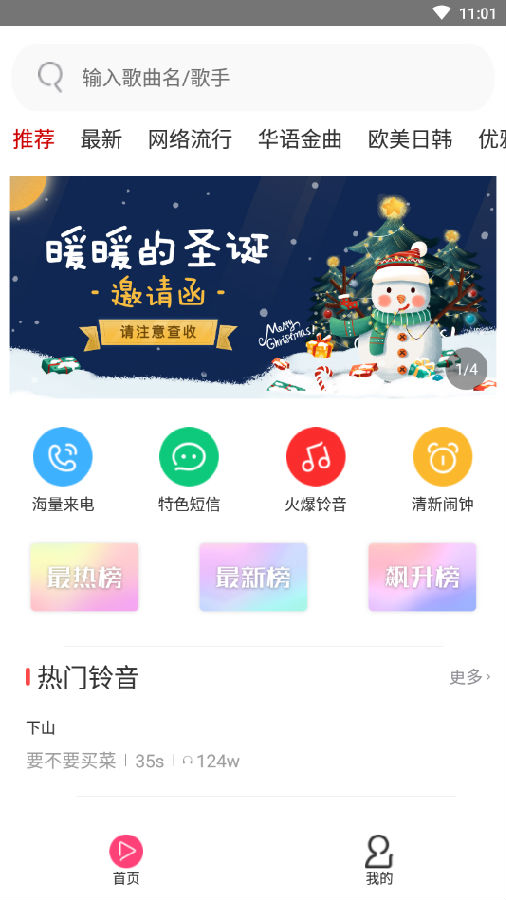Open 海量来电 call ringtones
The height and width of the screenshot is (900, 506).
tap(63, 470)
